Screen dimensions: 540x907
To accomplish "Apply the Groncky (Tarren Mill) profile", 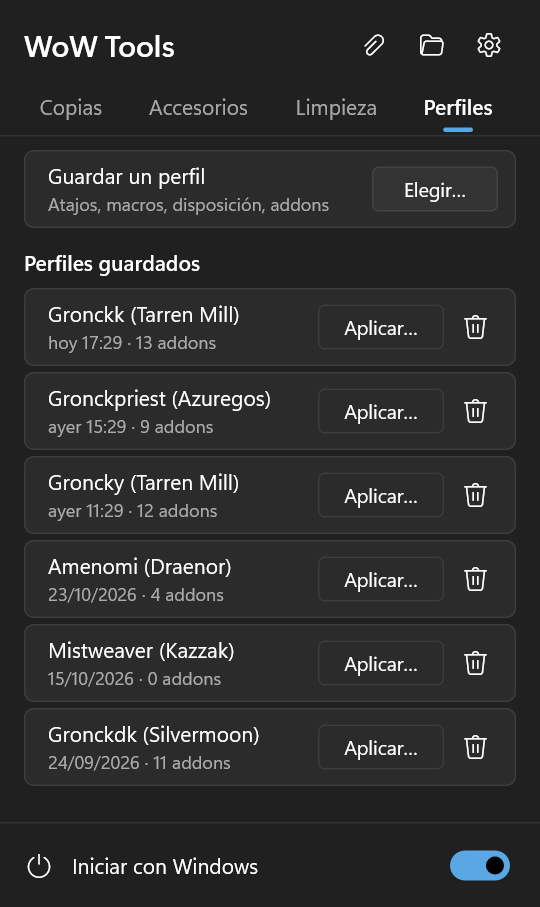I will coord(381,495).
